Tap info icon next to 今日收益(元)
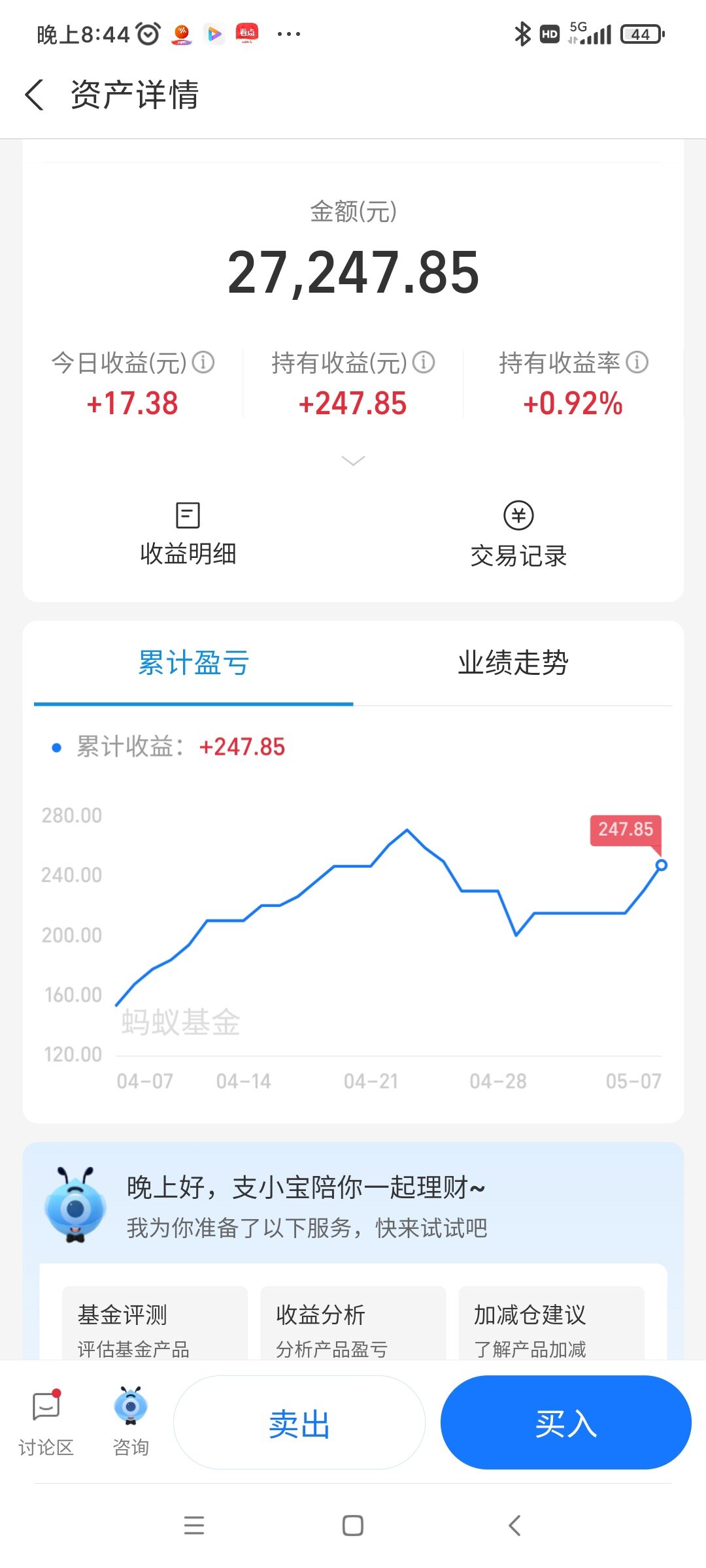Screen dimensions: 706x1568 pyautogui.click(x=203, y=362)
